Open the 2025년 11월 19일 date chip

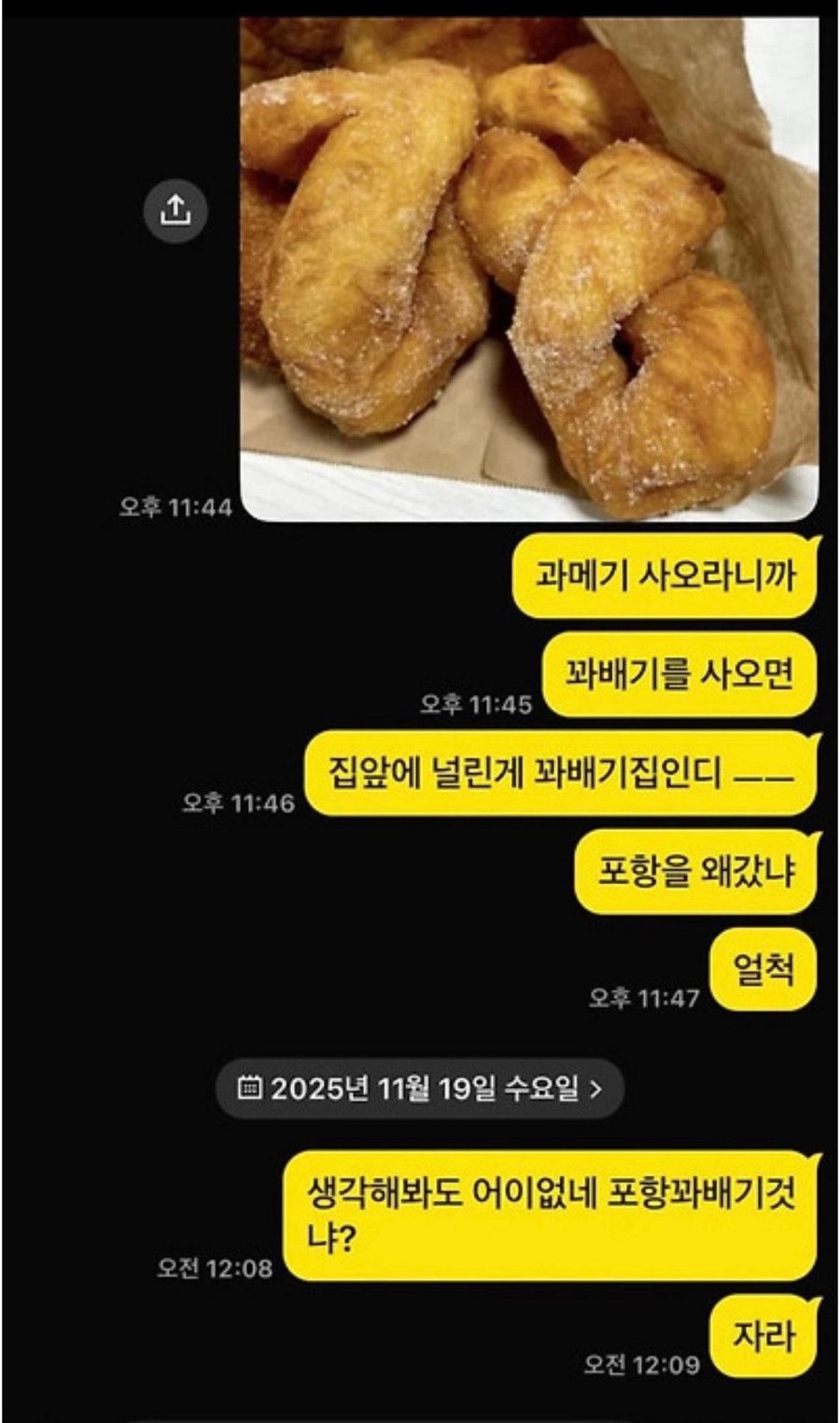[419, 1088]
